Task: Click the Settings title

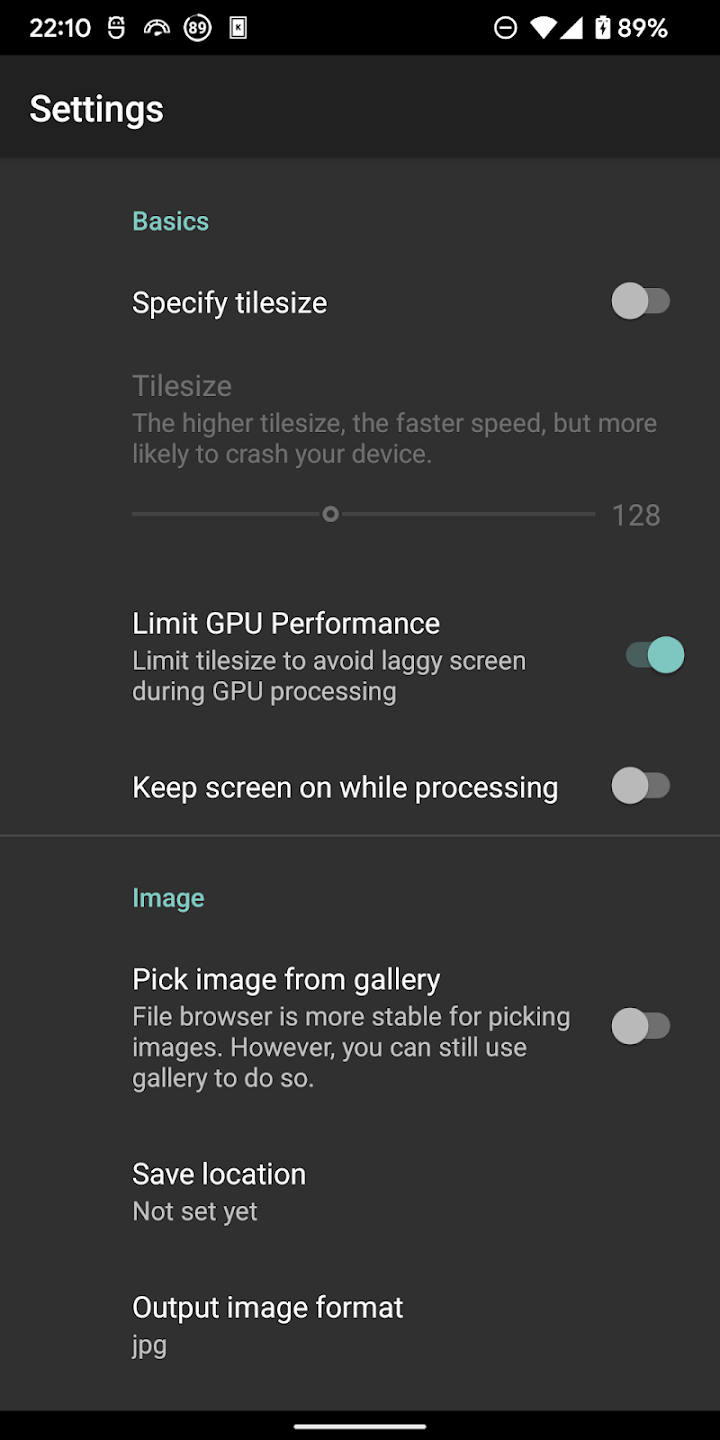Action: [x=96, y=108]
